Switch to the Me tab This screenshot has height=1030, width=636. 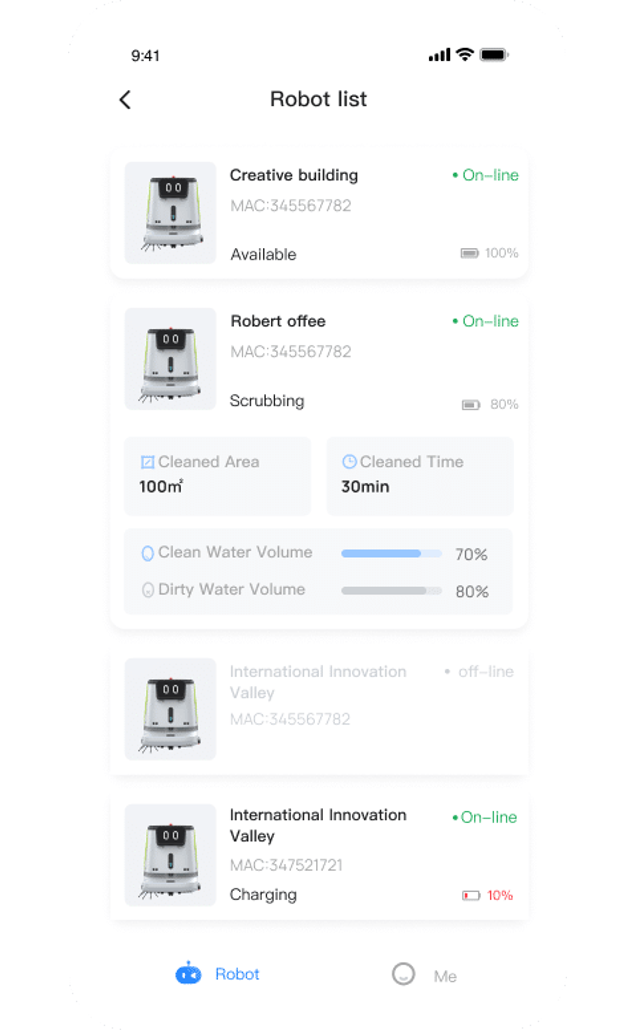[x=424, y=975]
